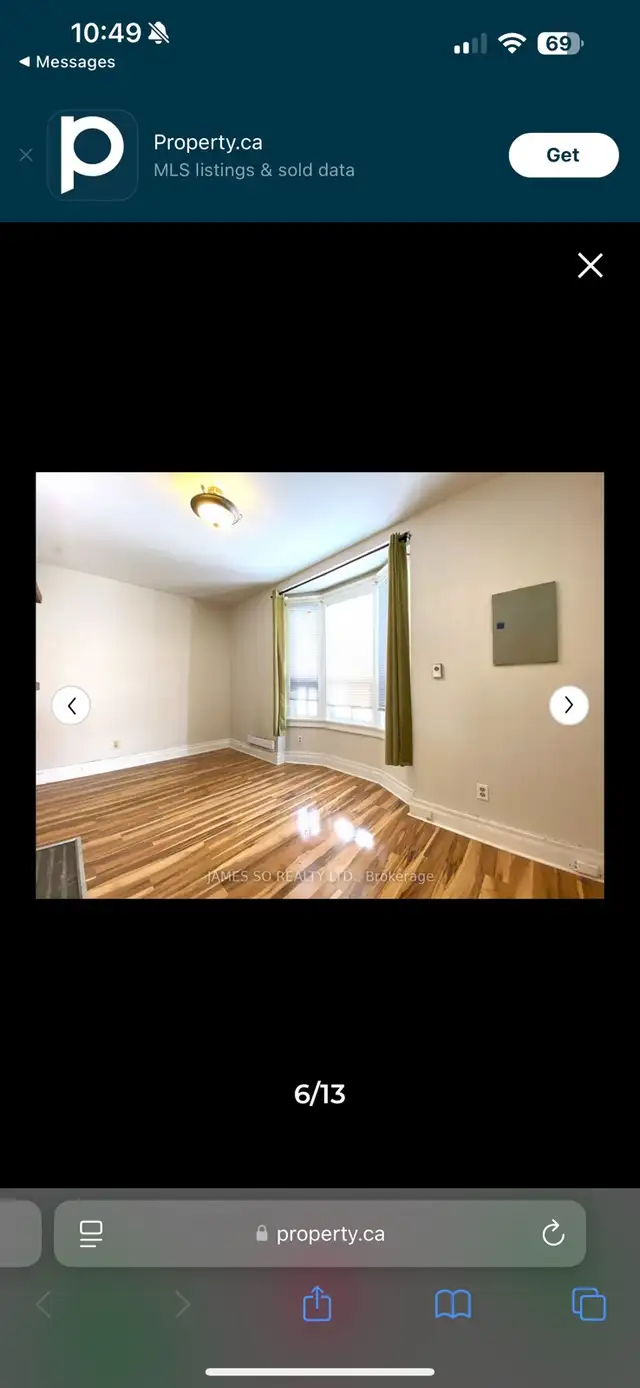
Task: Get the Property.ca app
Action: click(x=563, y=155)
